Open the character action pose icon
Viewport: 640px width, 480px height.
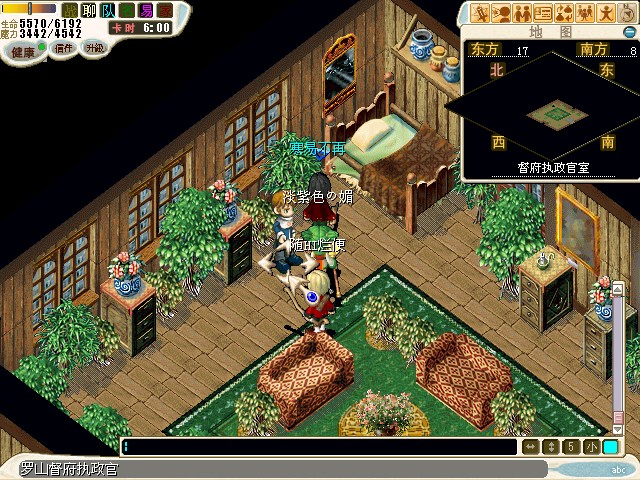pyautogui.click(x=606, y=13)
